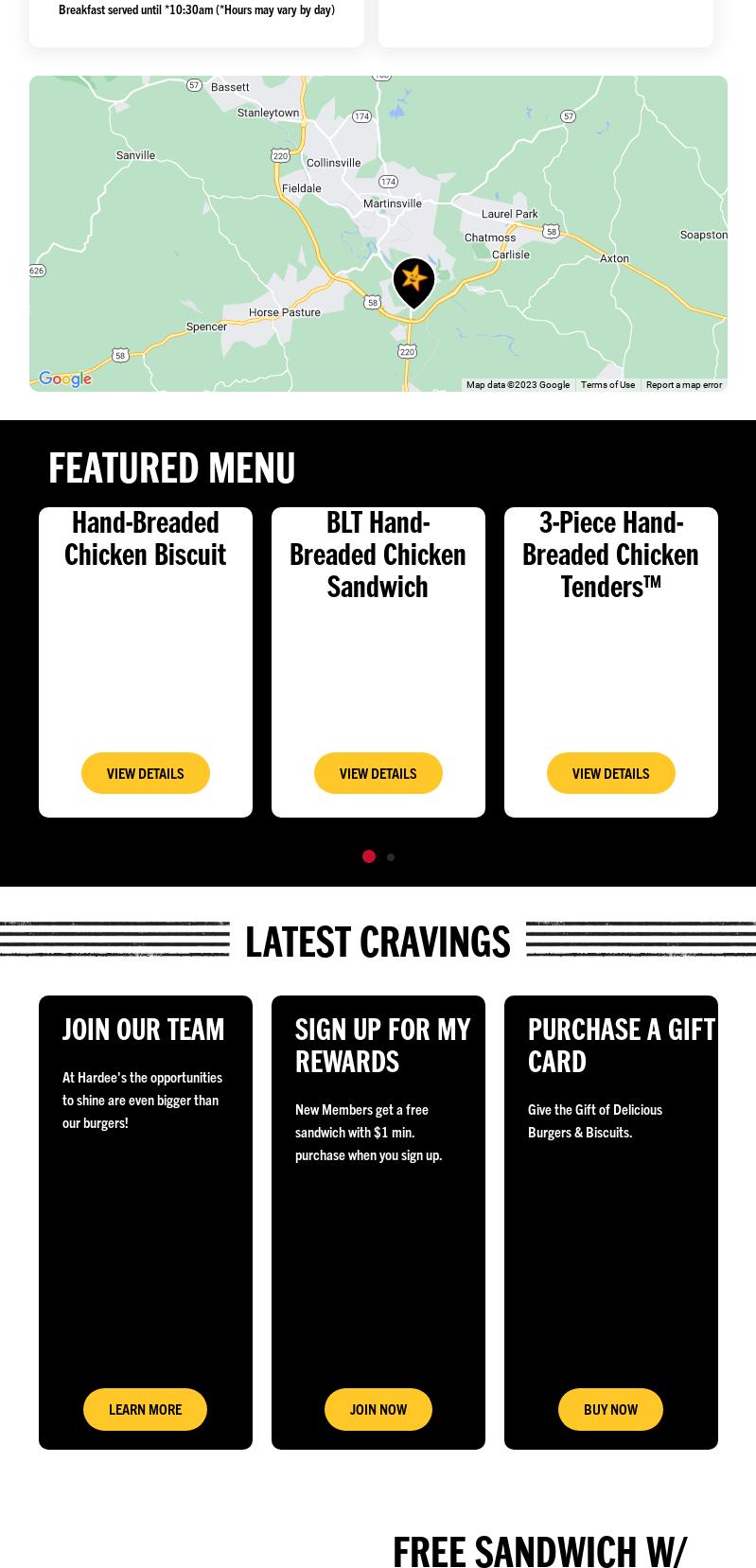756x1568 pixels.
Task: Go to the second featured menu page dot
Action: (391, 857)
